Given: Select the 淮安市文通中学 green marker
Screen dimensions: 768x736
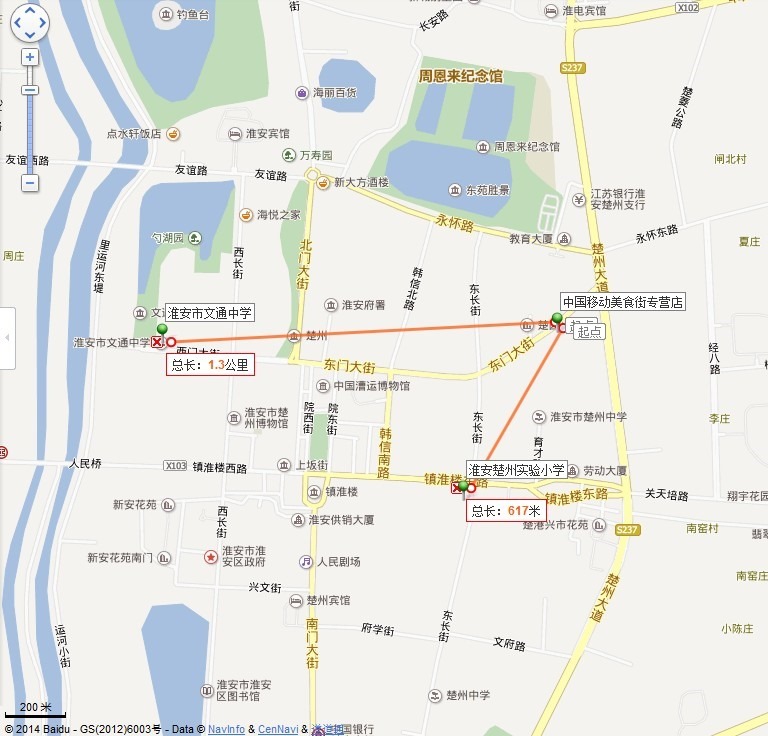Looking at the screenshot, I should pyautogui.click(x=162, y=329).
